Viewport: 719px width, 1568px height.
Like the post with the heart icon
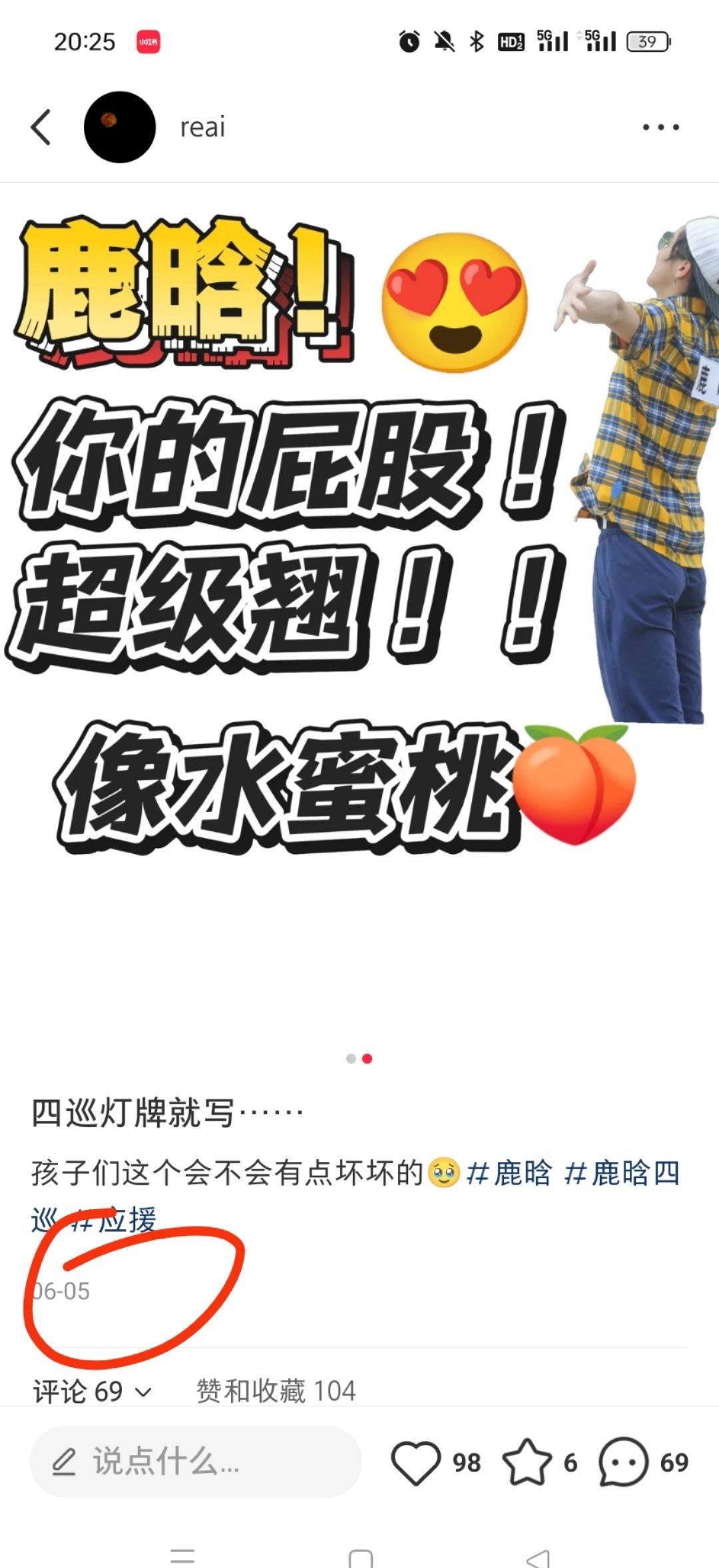(416, 1462)
